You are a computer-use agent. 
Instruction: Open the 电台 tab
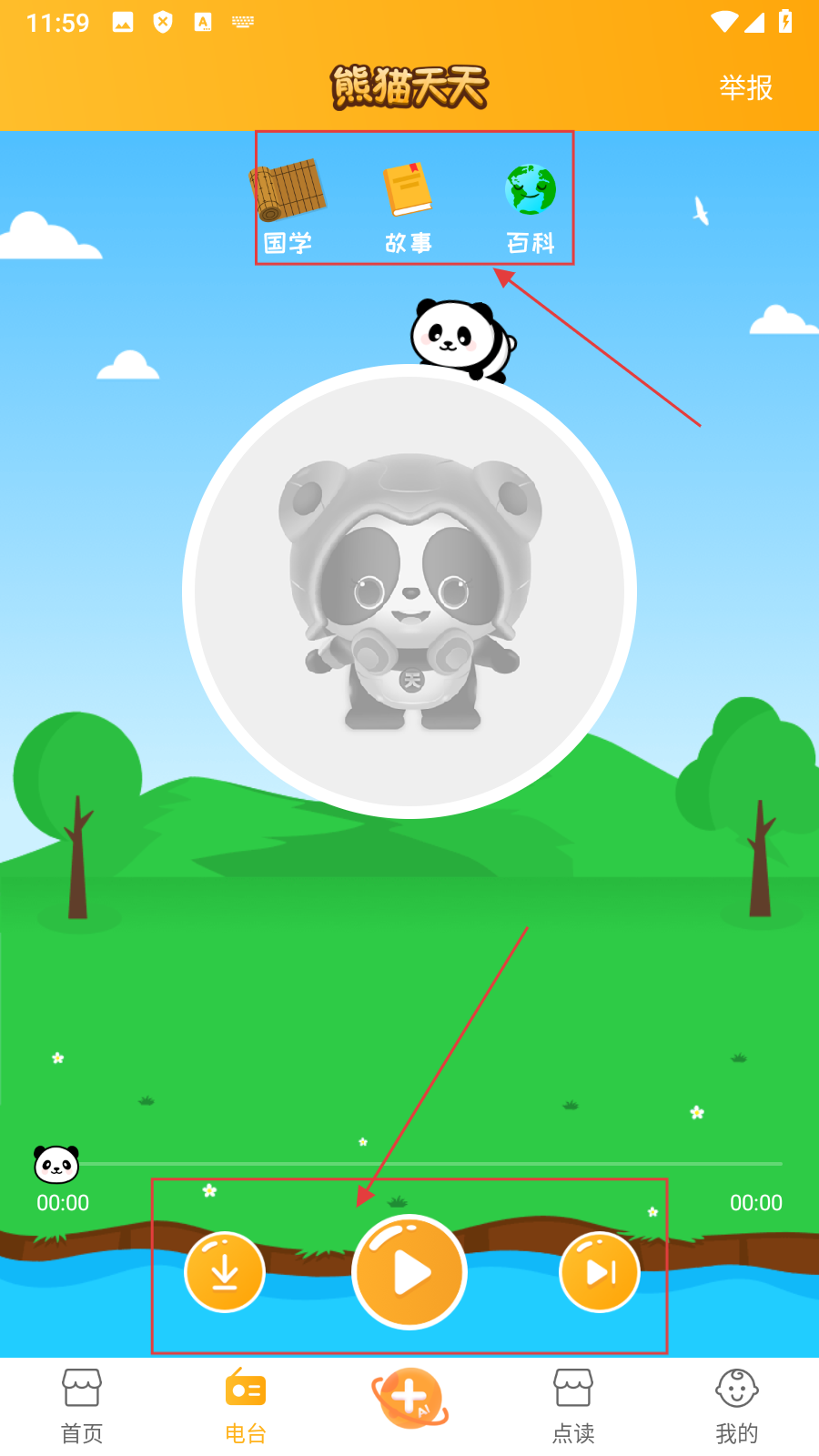(246, 1407)
